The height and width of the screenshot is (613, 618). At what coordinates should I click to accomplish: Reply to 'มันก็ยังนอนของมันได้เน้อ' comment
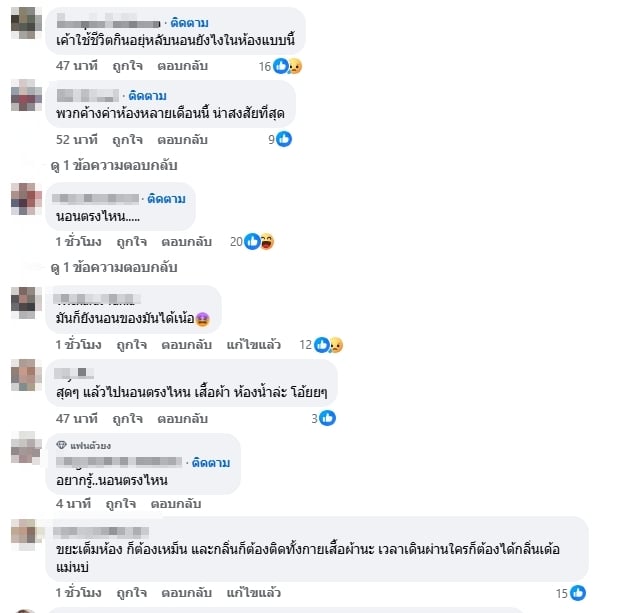point(186,344)
